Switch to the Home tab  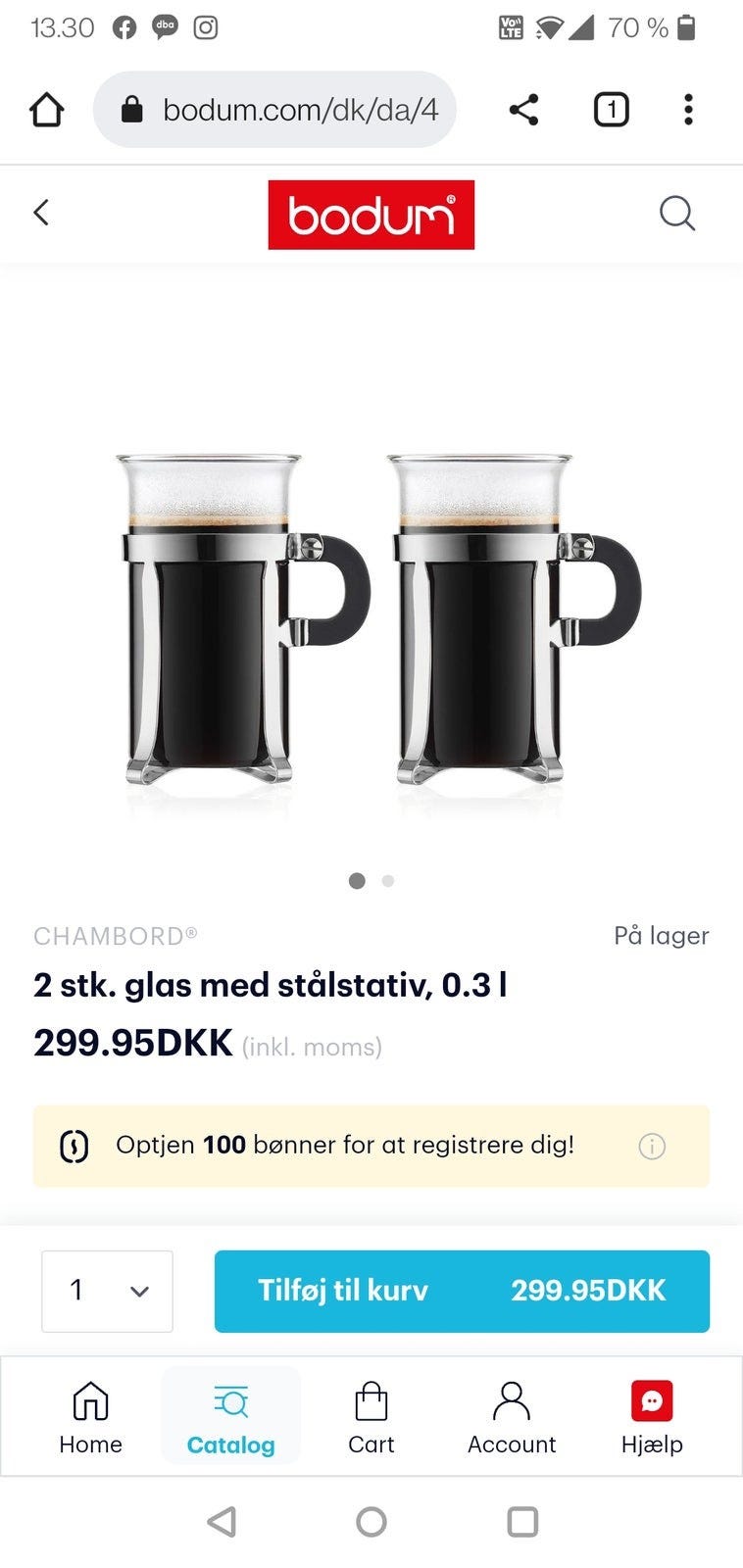90,1417
